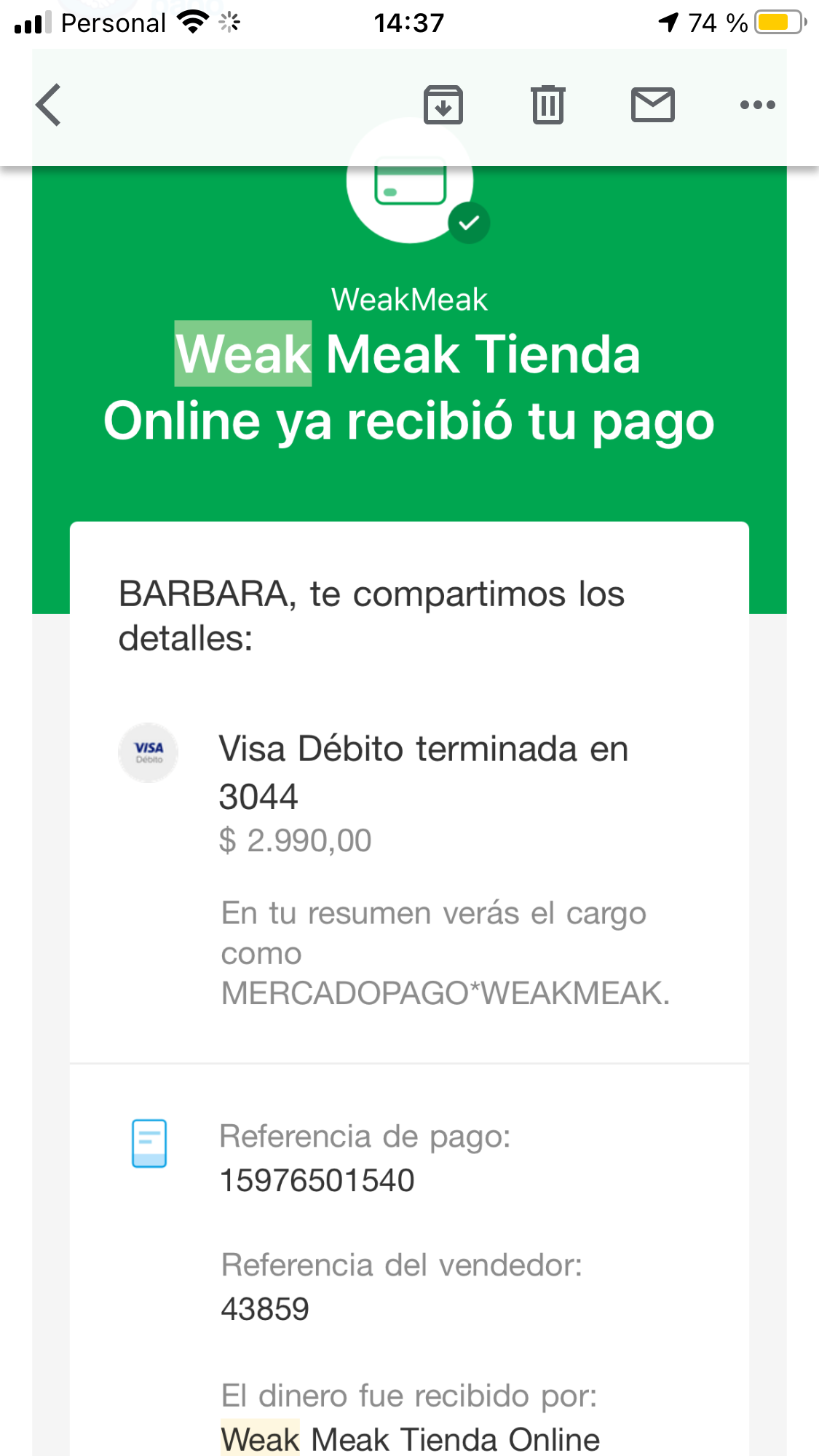Mark the email as unread
The height and width of the screenshot is (1456, 819).
click(x=653, y=105)
